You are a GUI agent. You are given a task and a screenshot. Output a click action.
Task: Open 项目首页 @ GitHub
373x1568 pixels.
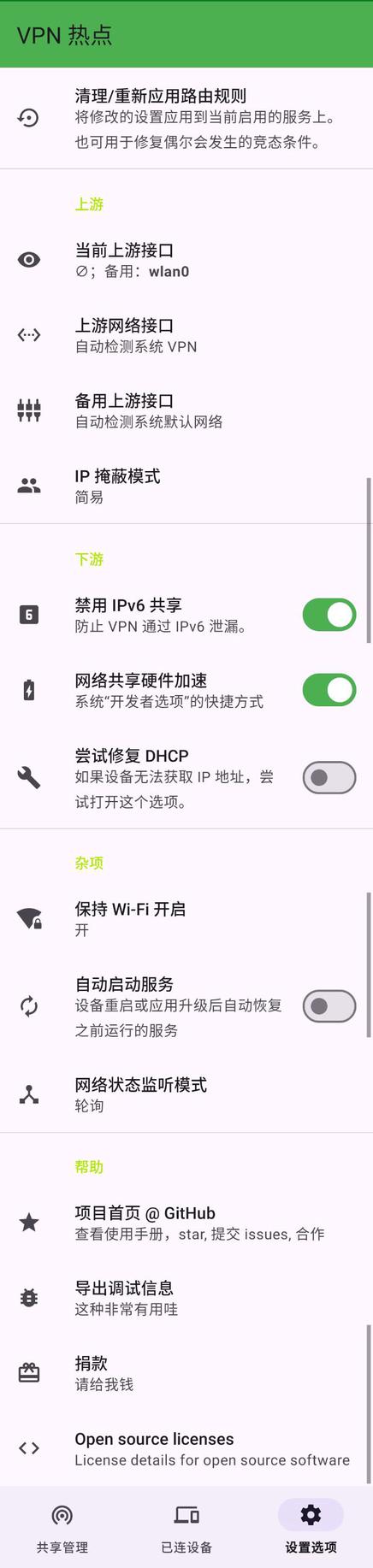point(186,1223)
